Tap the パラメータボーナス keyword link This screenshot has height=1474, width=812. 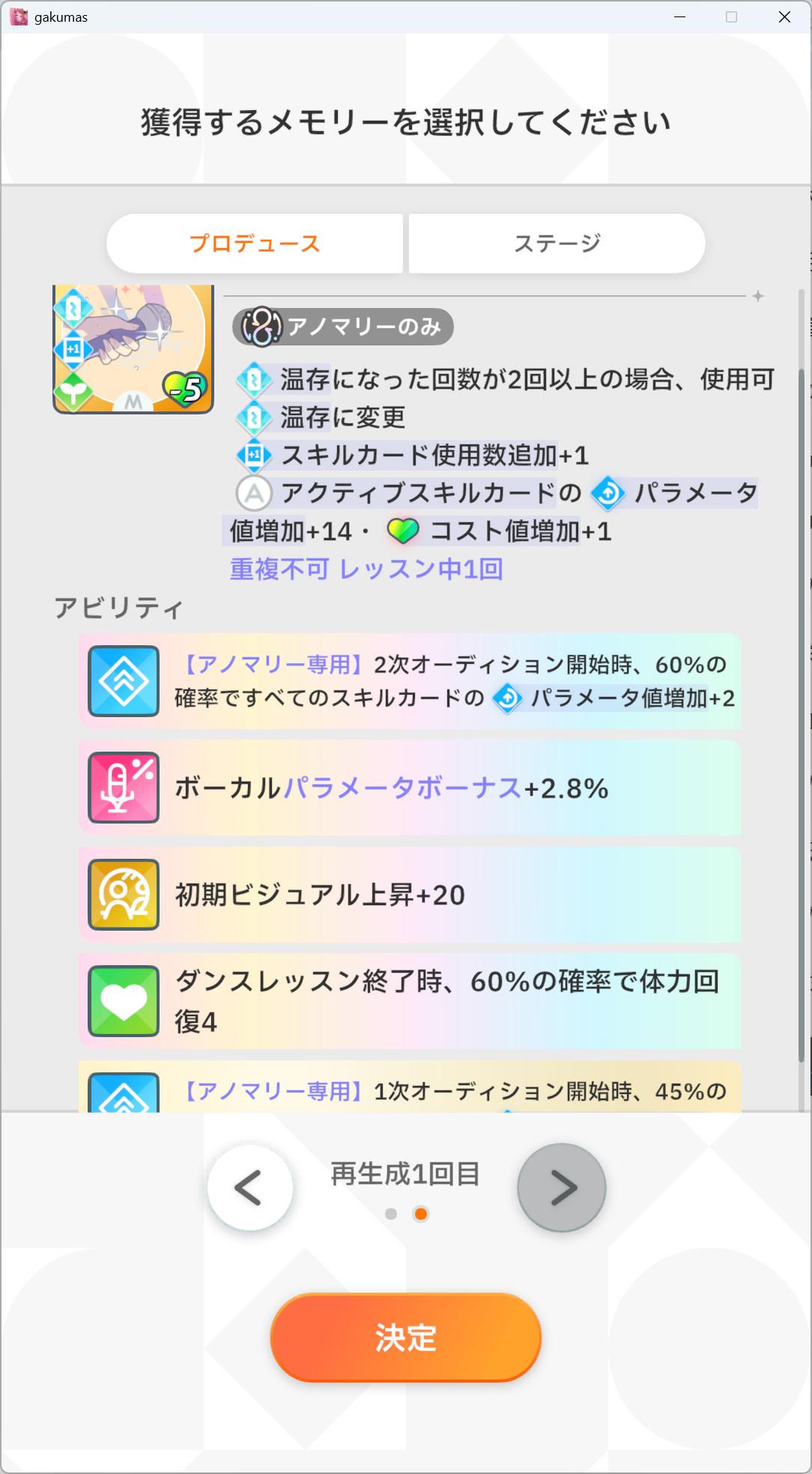point(403,788)
